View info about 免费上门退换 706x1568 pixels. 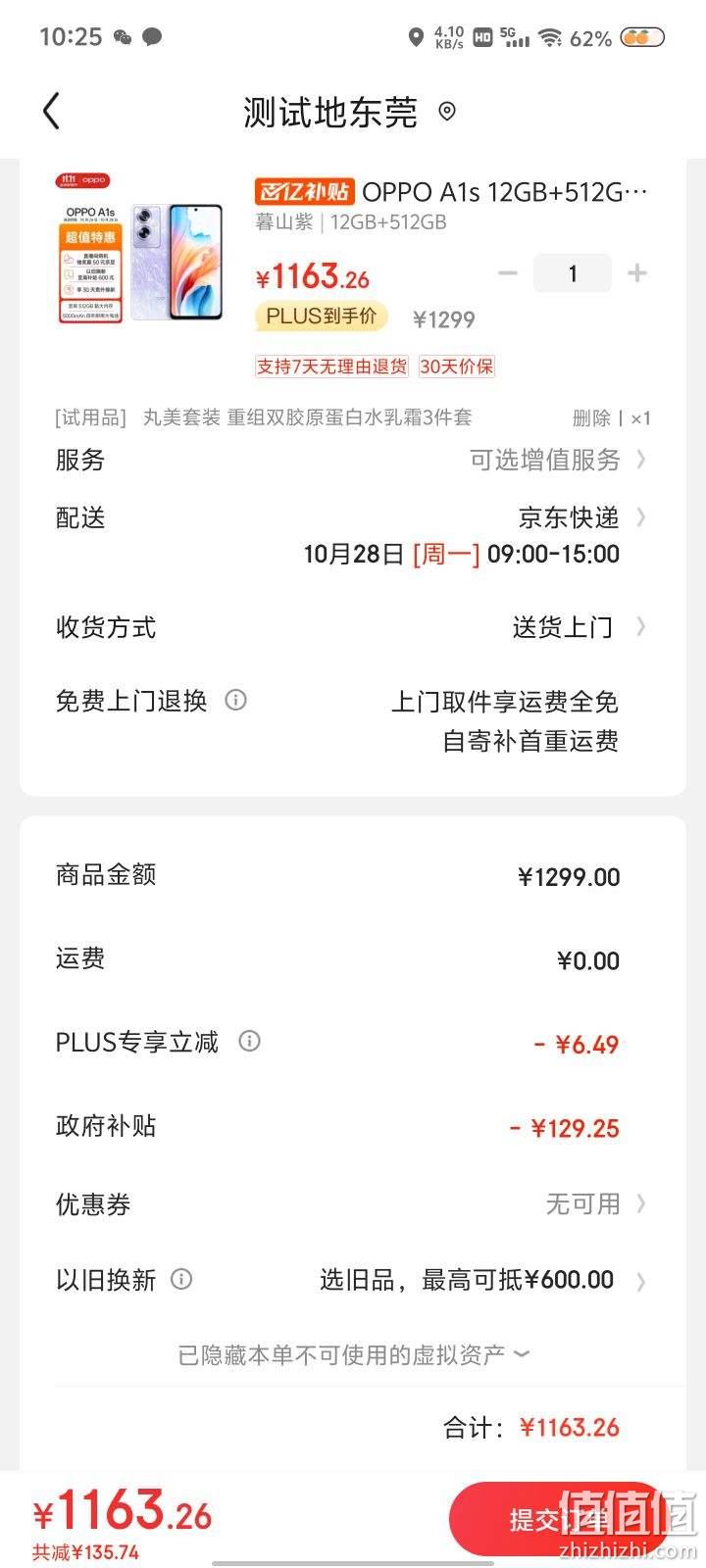pos(235,701)
